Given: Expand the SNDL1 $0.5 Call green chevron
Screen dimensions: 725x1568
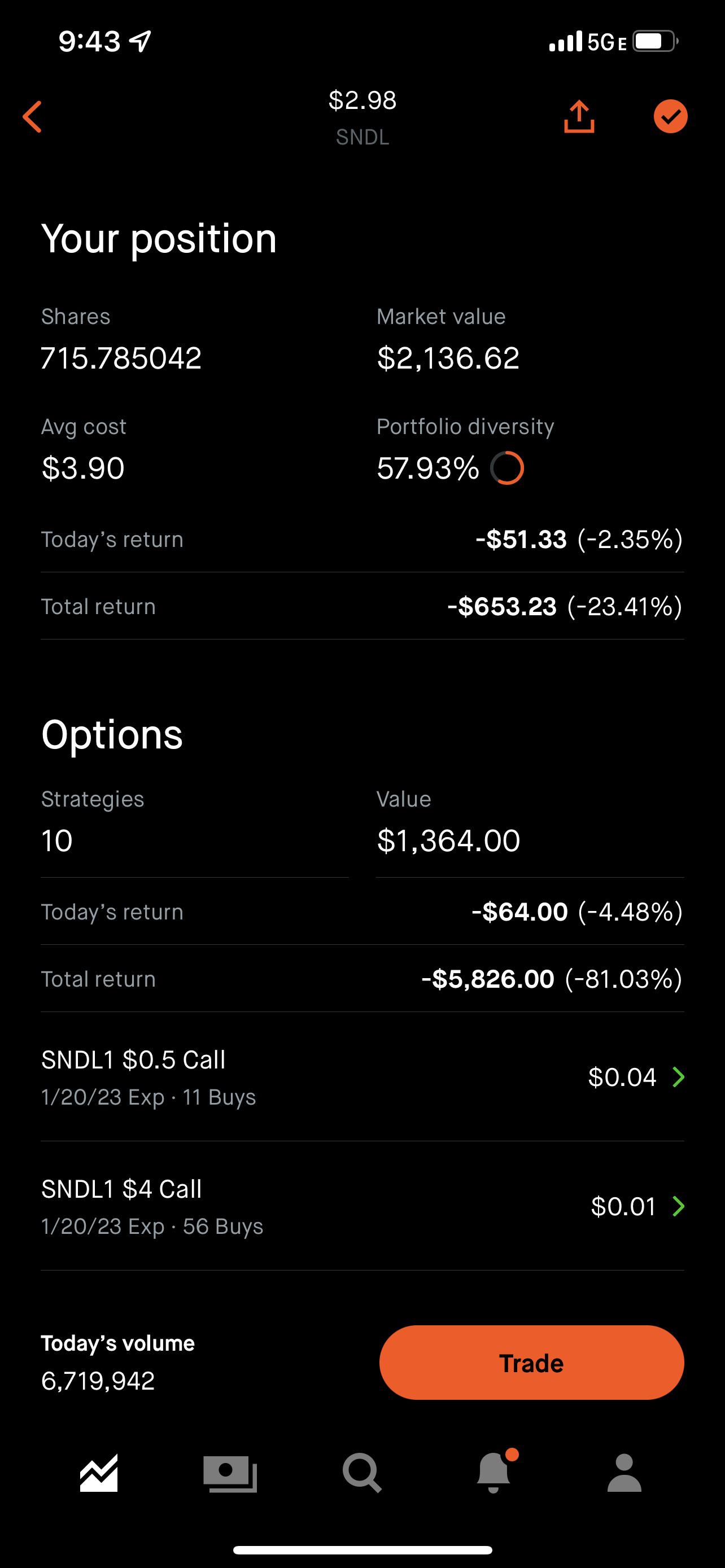Looking at the screenshot, I should [x=680, y=1078].
